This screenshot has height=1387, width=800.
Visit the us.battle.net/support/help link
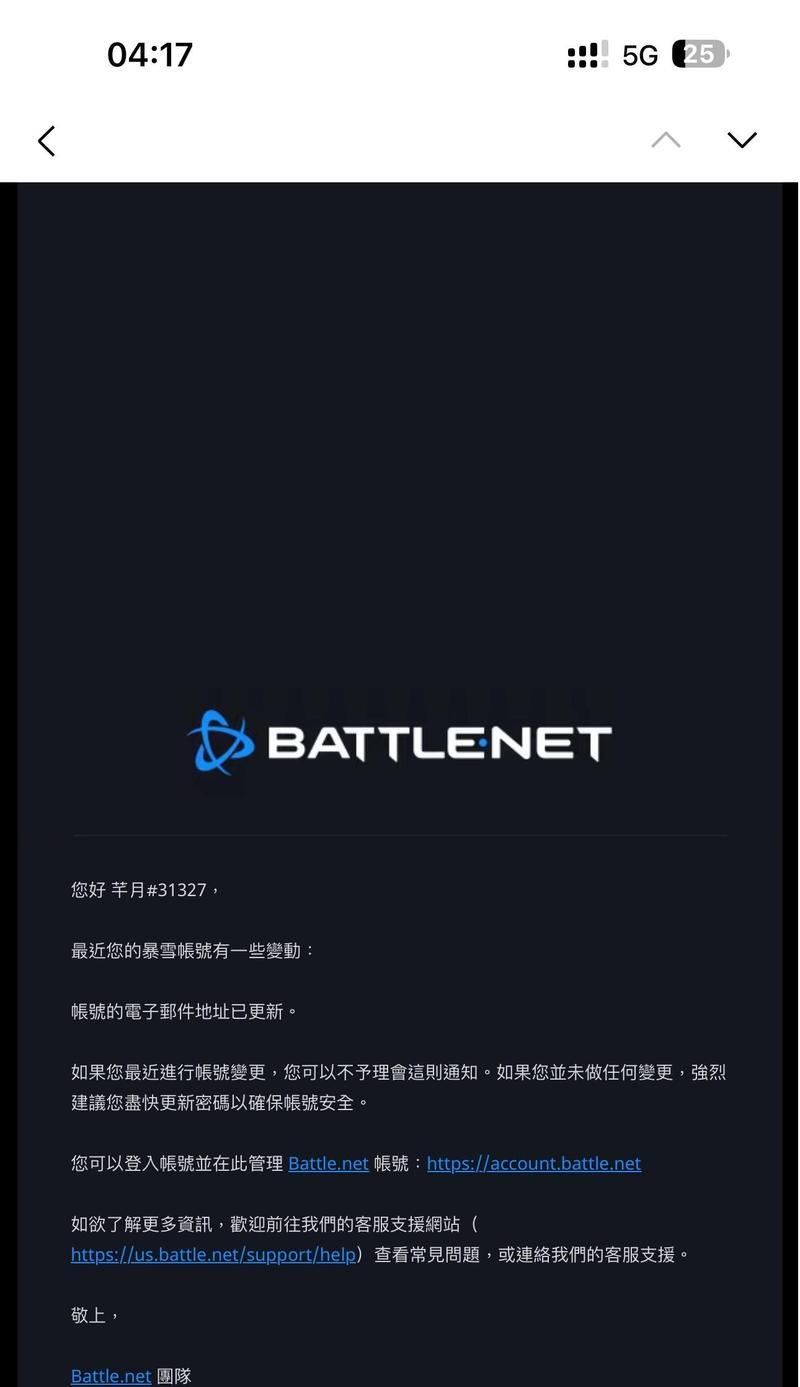[x=213, y=1254]
